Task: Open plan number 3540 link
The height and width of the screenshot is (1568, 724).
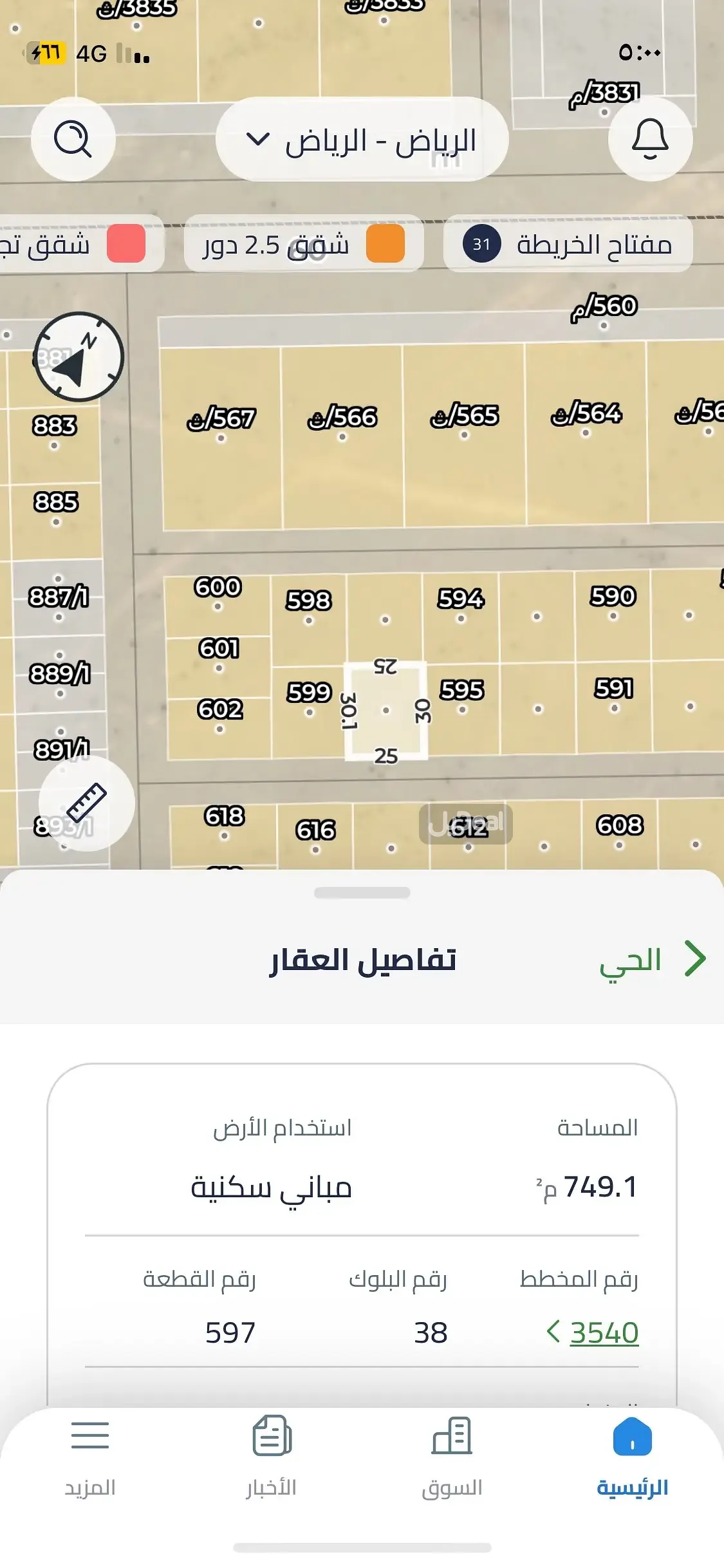Action: coord(603,1332)
